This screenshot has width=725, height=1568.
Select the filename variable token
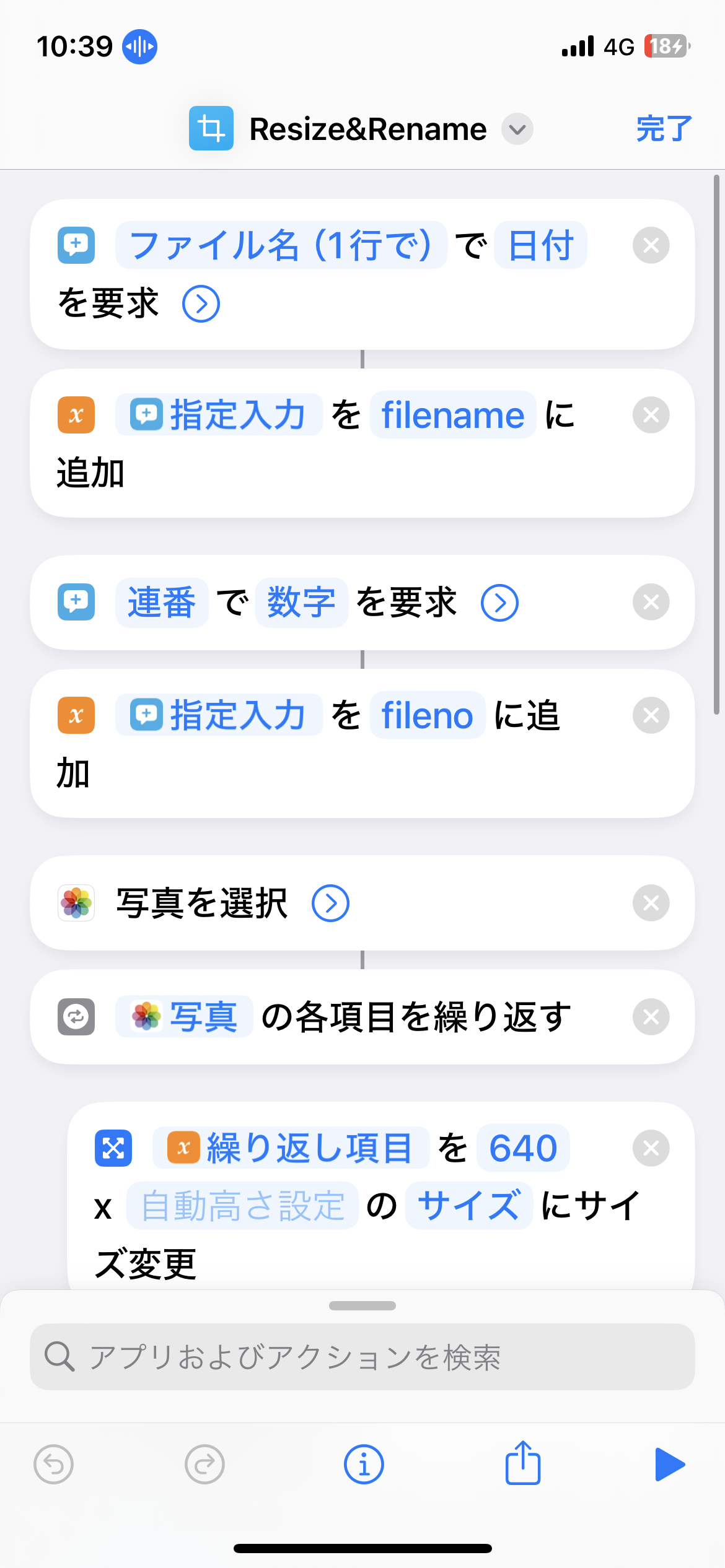(453, 415)
